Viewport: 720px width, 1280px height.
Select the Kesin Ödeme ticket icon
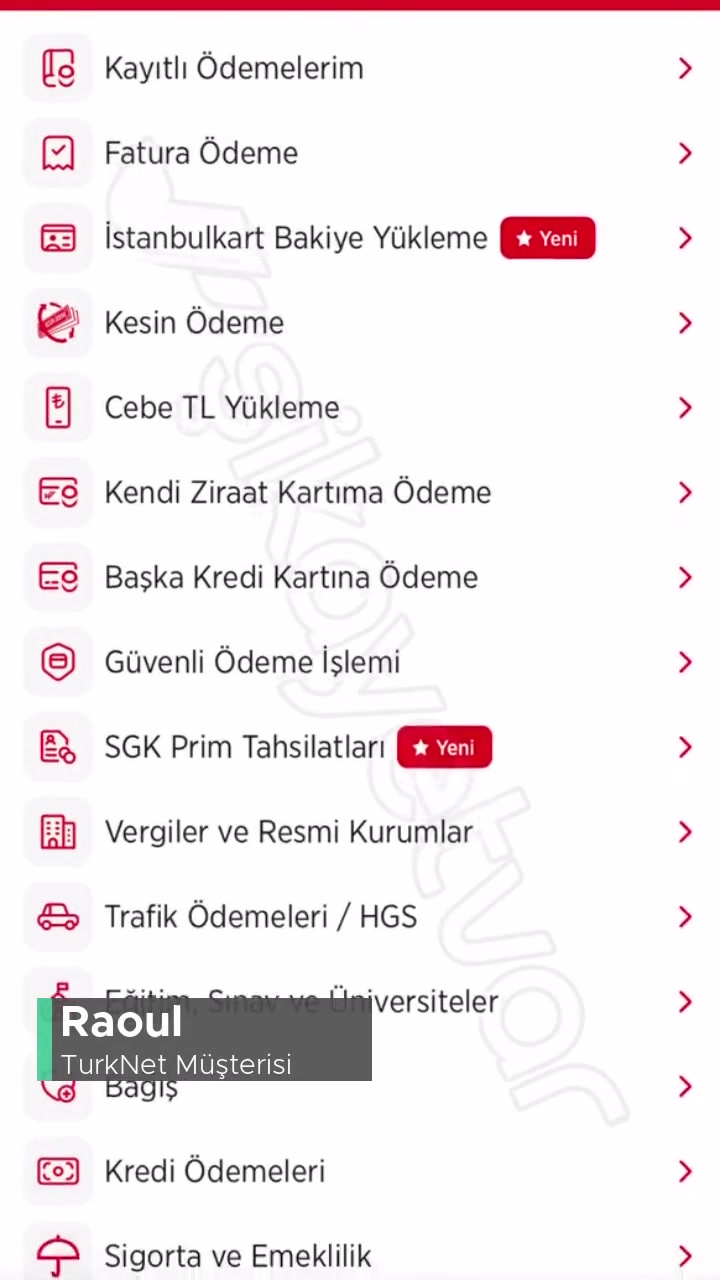pyautogui.click(x=57, y=322)
